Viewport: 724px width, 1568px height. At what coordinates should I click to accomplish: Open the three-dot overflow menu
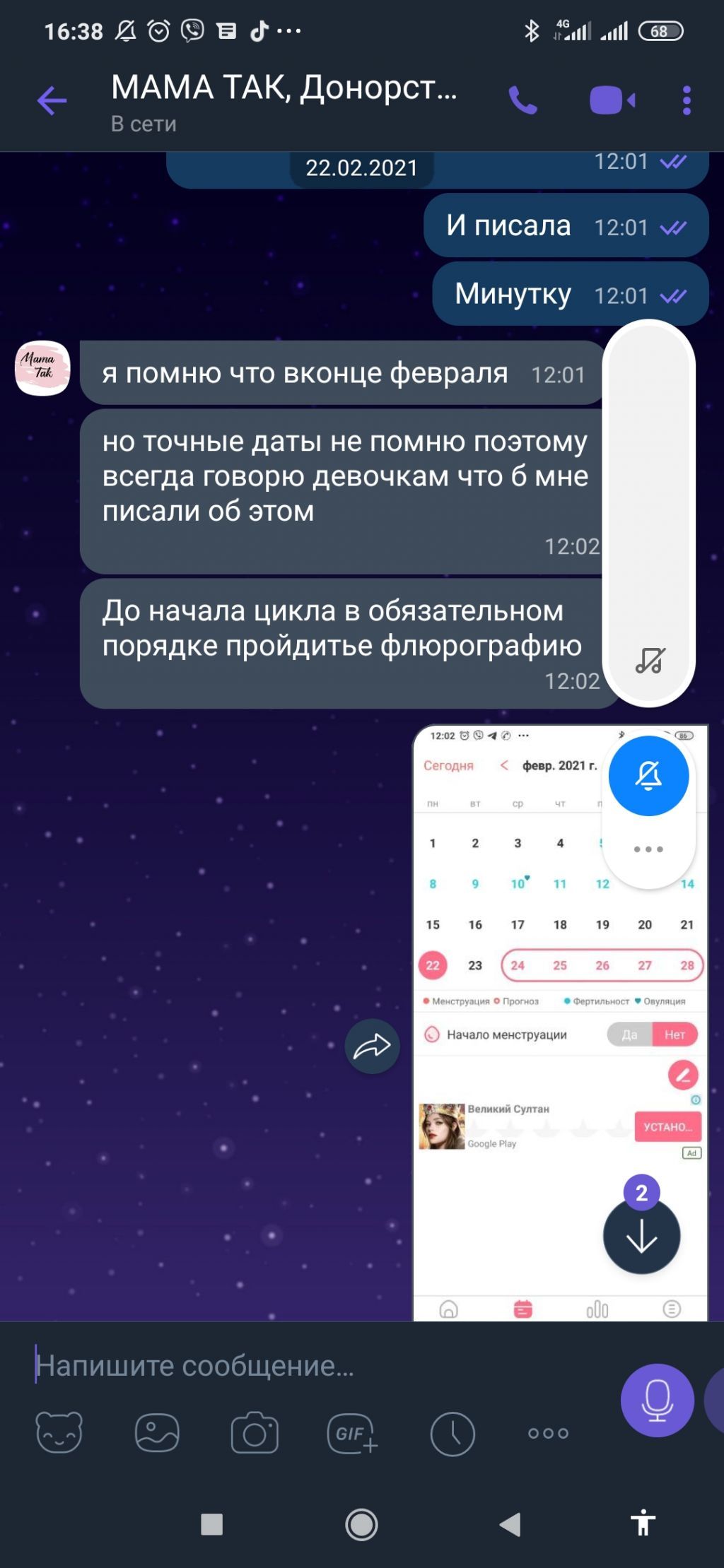[x=686, y=100]
